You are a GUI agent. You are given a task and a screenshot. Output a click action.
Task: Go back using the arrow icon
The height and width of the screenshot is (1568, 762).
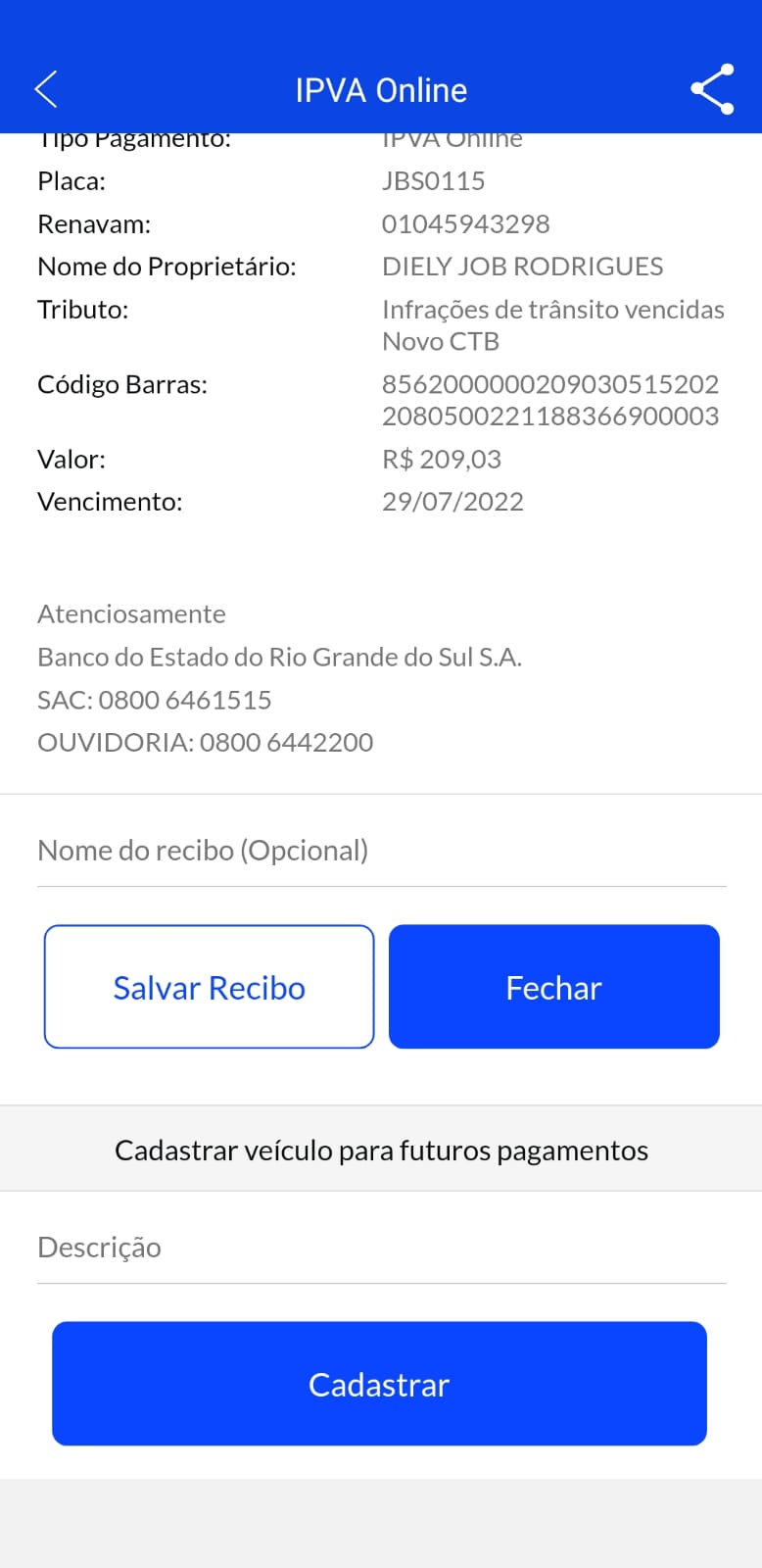(x=46, y=89)
